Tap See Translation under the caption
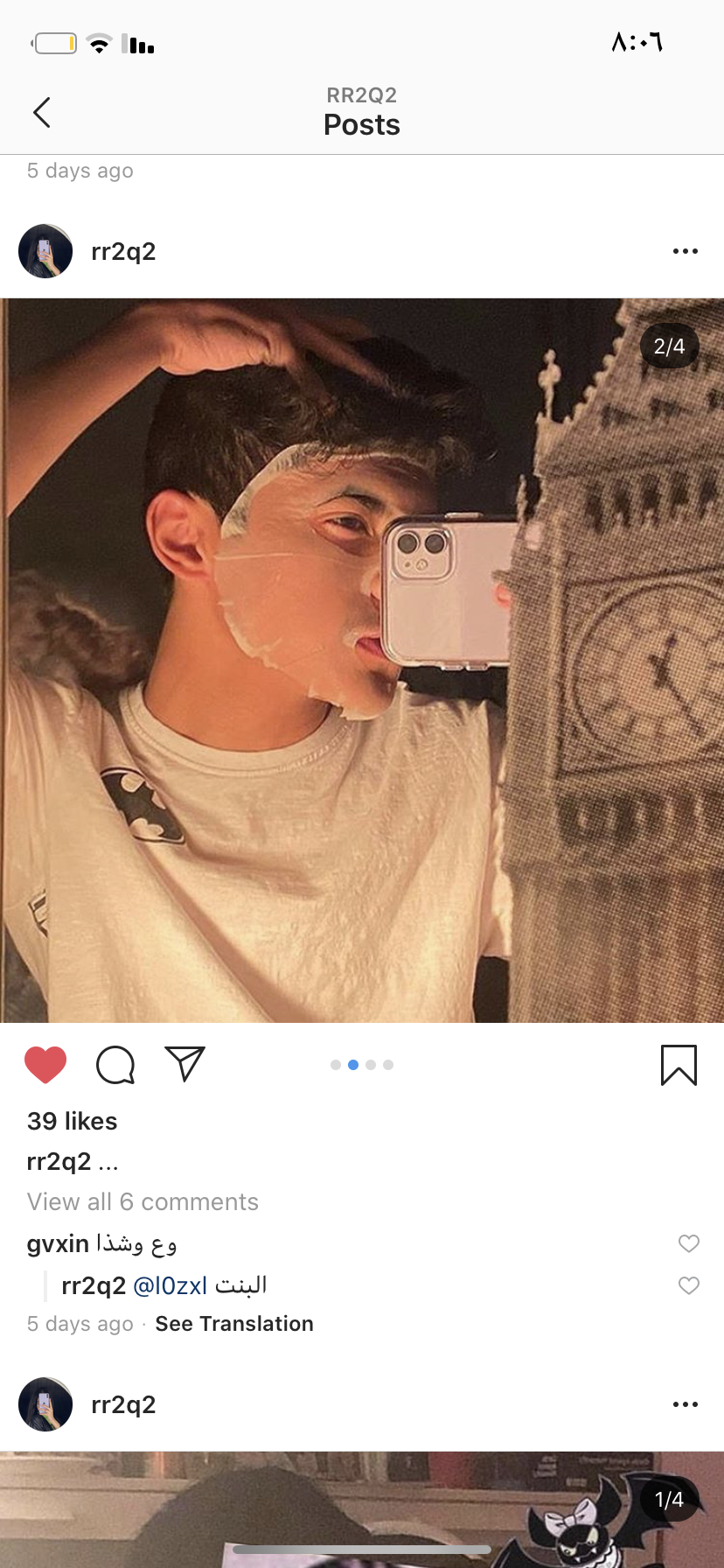 click(234, 1324)
